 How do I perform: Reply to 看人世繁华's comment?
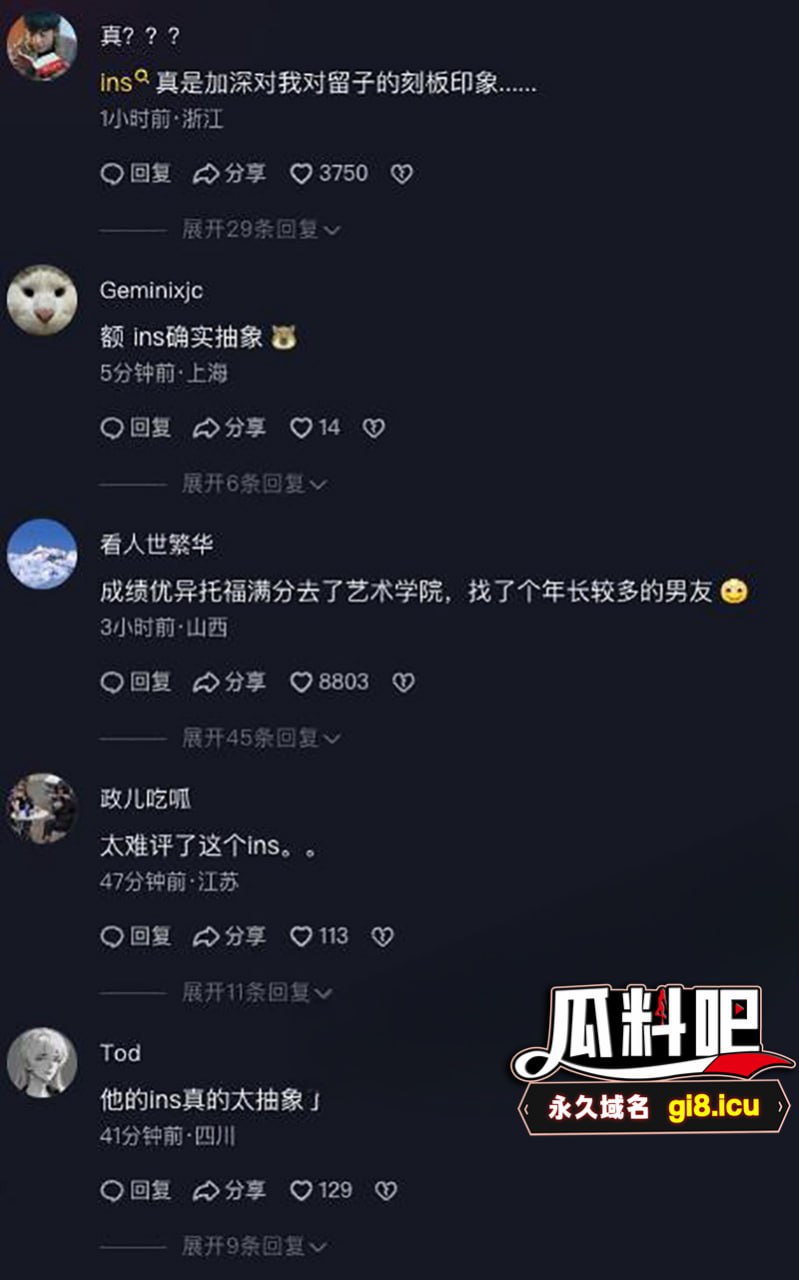click(x=136, y=682)
